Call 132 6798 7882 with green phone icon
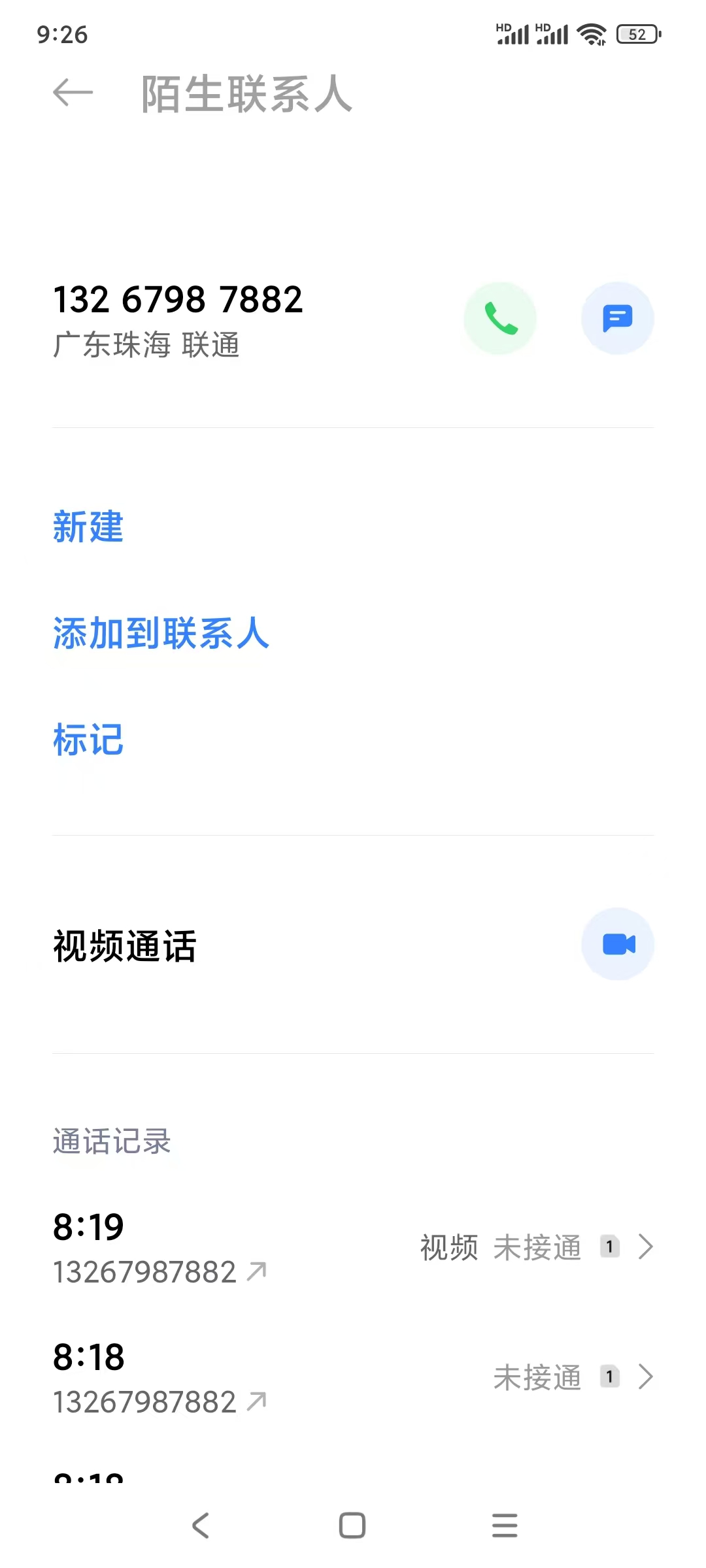Viewport: 706px width, 1568px height. (500, 318)
